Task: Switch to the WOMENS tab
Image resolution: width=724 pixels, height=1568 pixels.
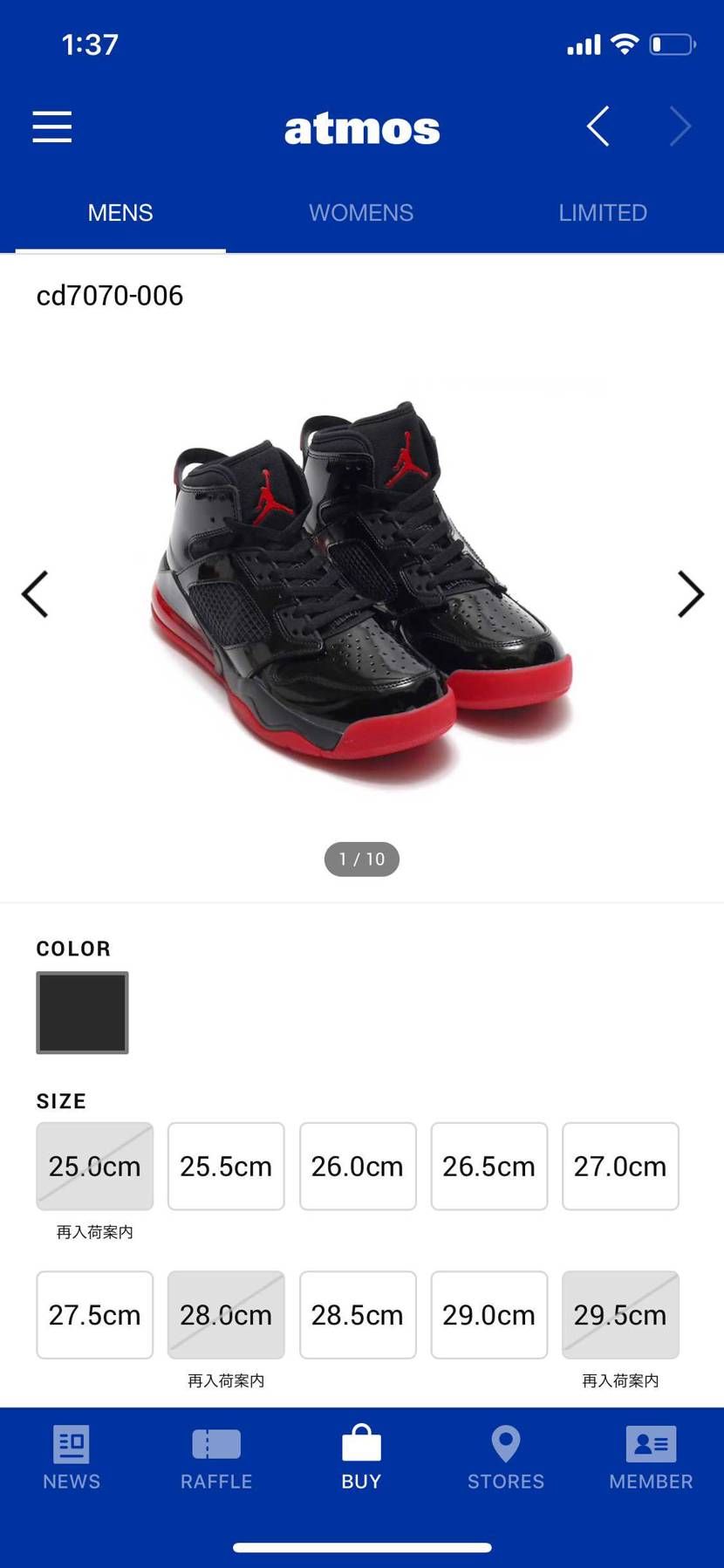Action: coord(361,213)
